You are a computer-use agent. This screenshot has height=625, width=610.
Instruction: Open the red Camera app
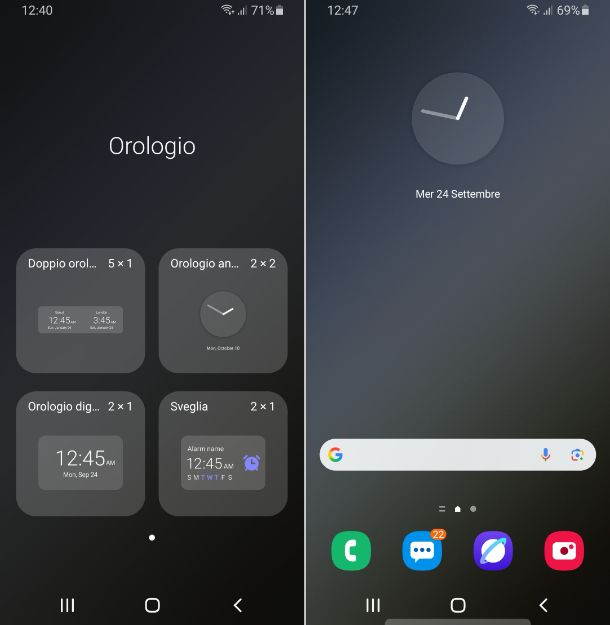(564, 551)
